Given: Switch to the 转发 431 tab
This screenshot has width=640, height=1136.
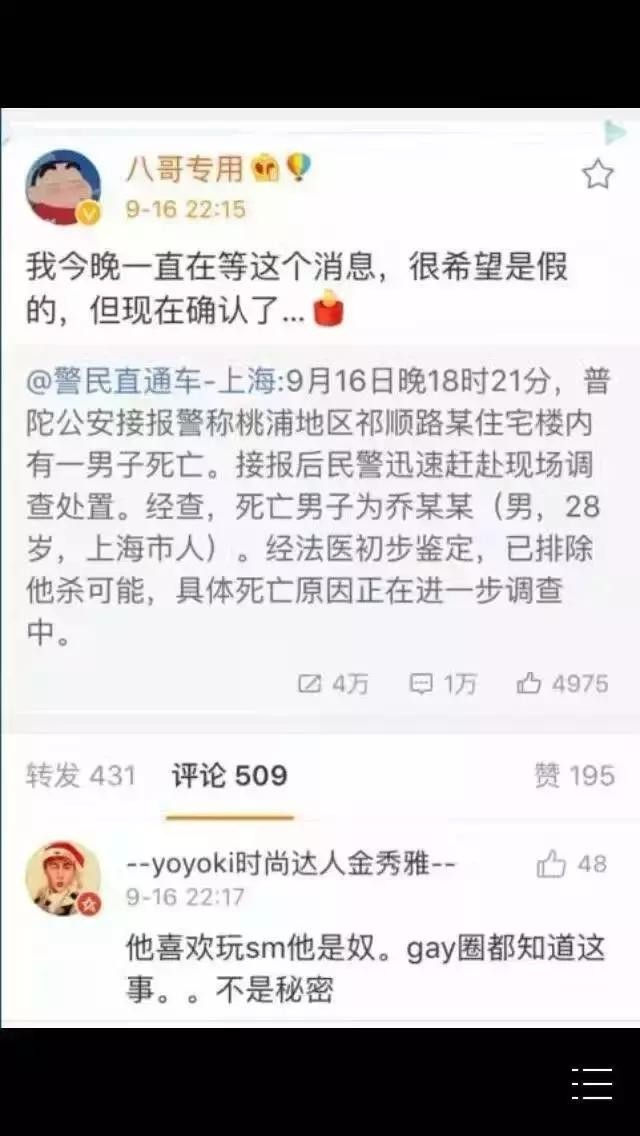Looking at the screenshot, I should click(80, 775).
